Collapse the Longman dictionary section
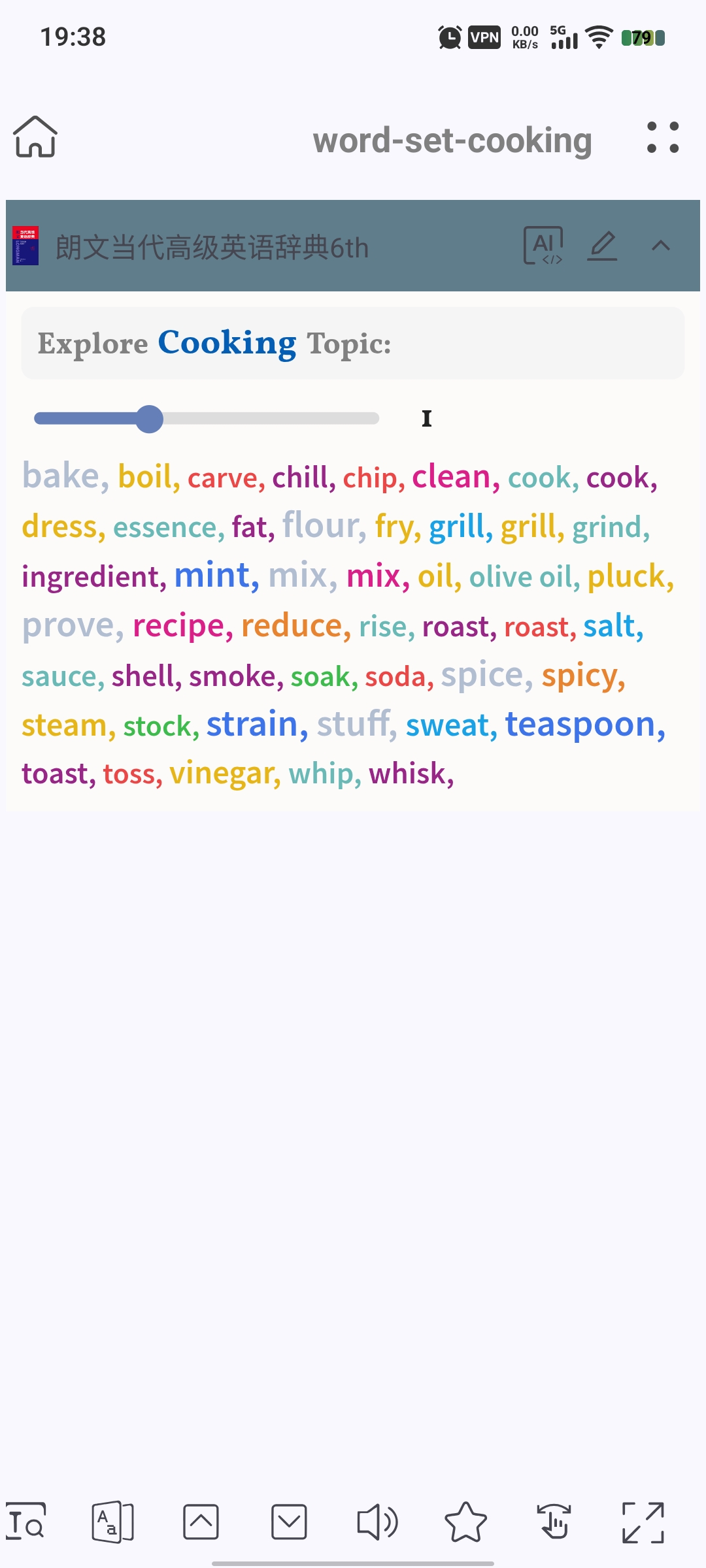 661,246
